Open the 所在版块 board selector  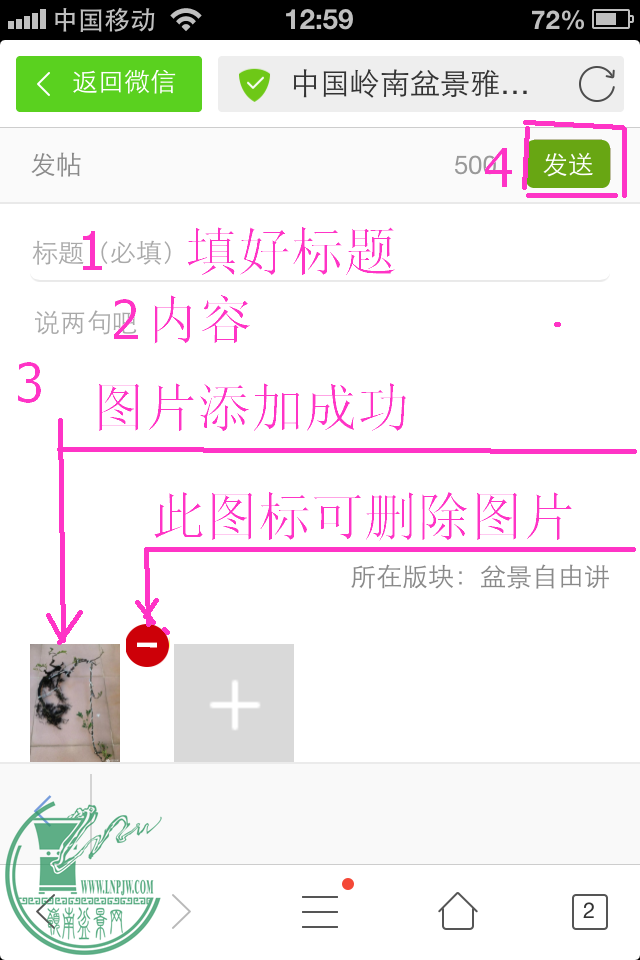coord(480,577)
